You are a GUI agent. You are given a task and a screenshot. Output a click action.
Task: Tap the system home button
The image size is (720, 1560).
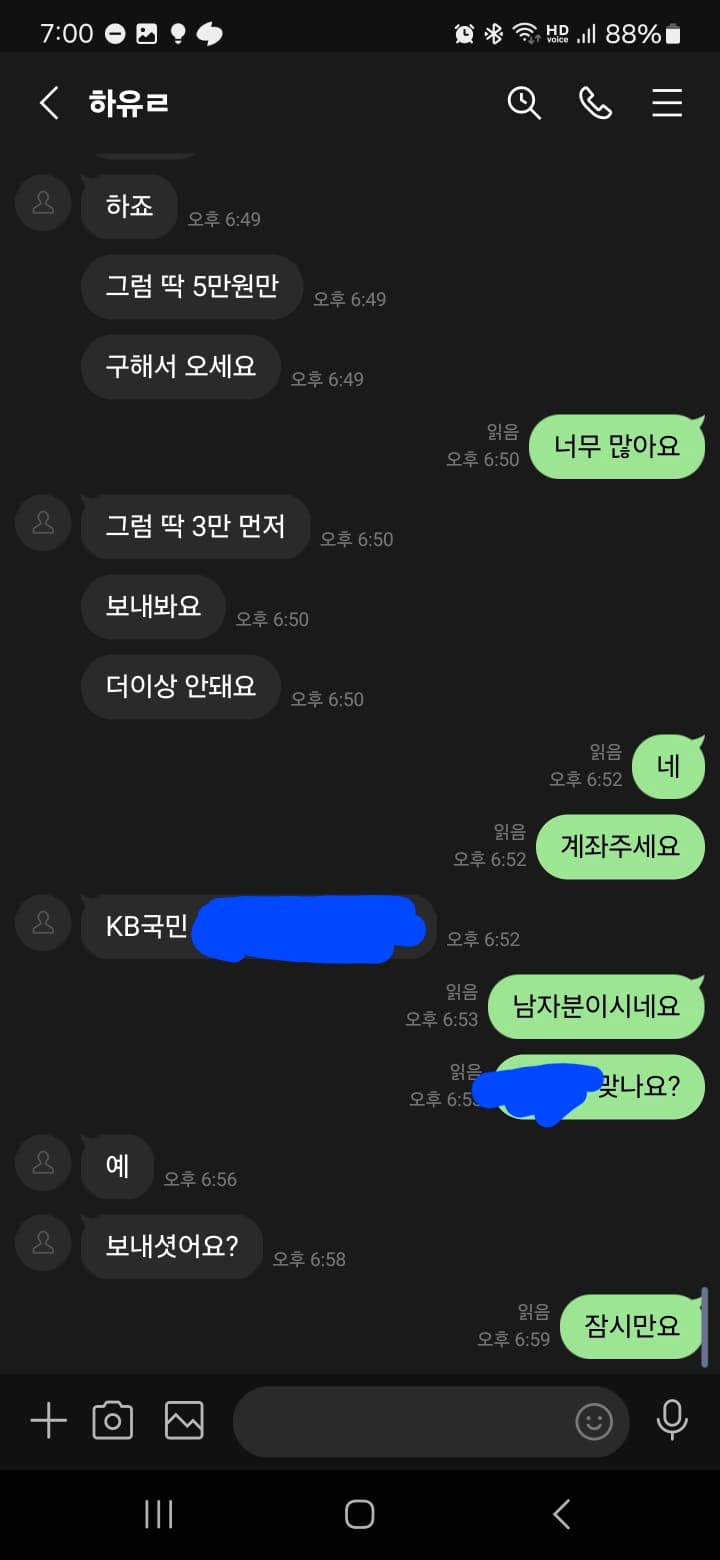pos(360,1514)
